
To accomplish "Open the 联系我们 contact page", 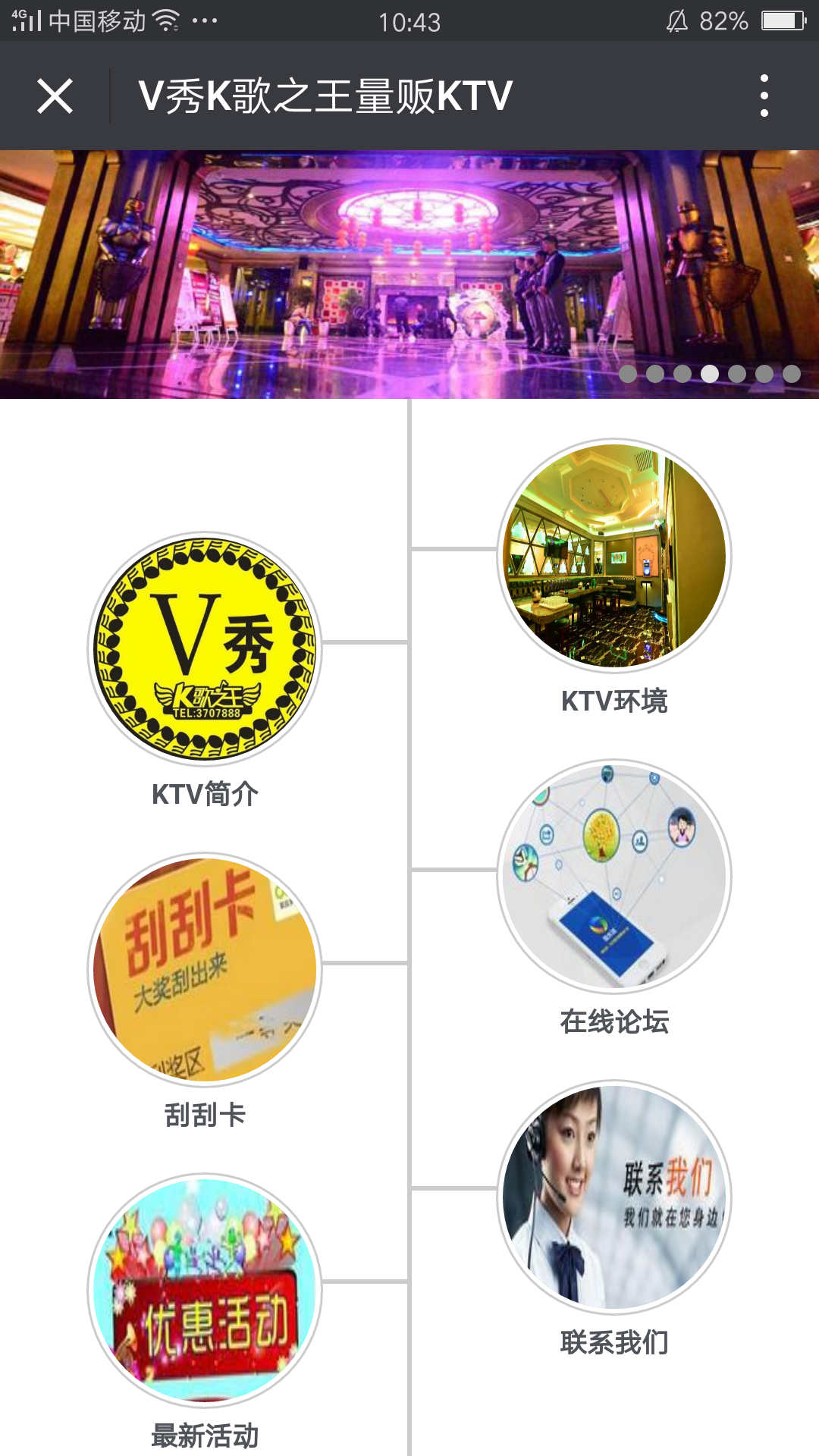I will pyautogui.click(x=614, y=1197).
